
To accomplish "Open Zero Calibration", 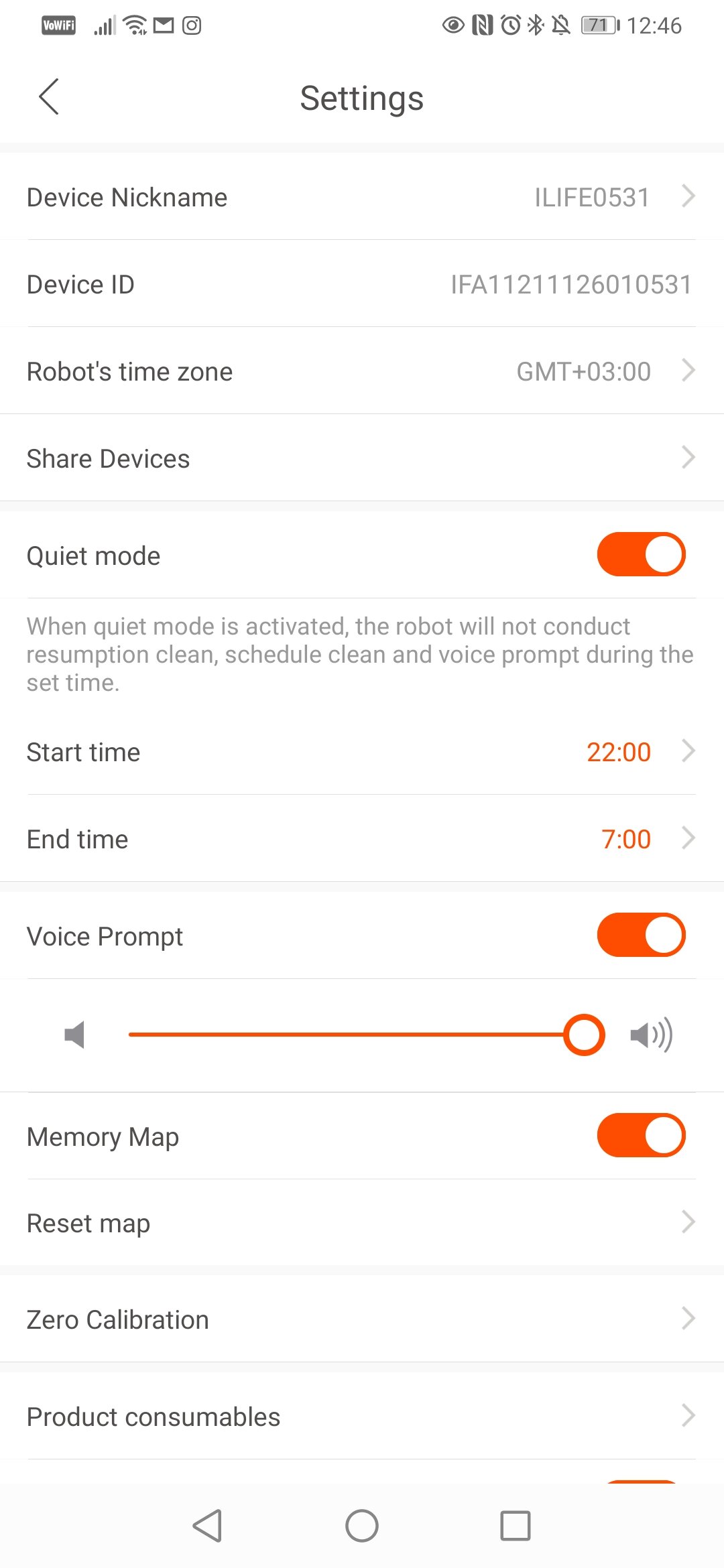I will (362, 1319).
